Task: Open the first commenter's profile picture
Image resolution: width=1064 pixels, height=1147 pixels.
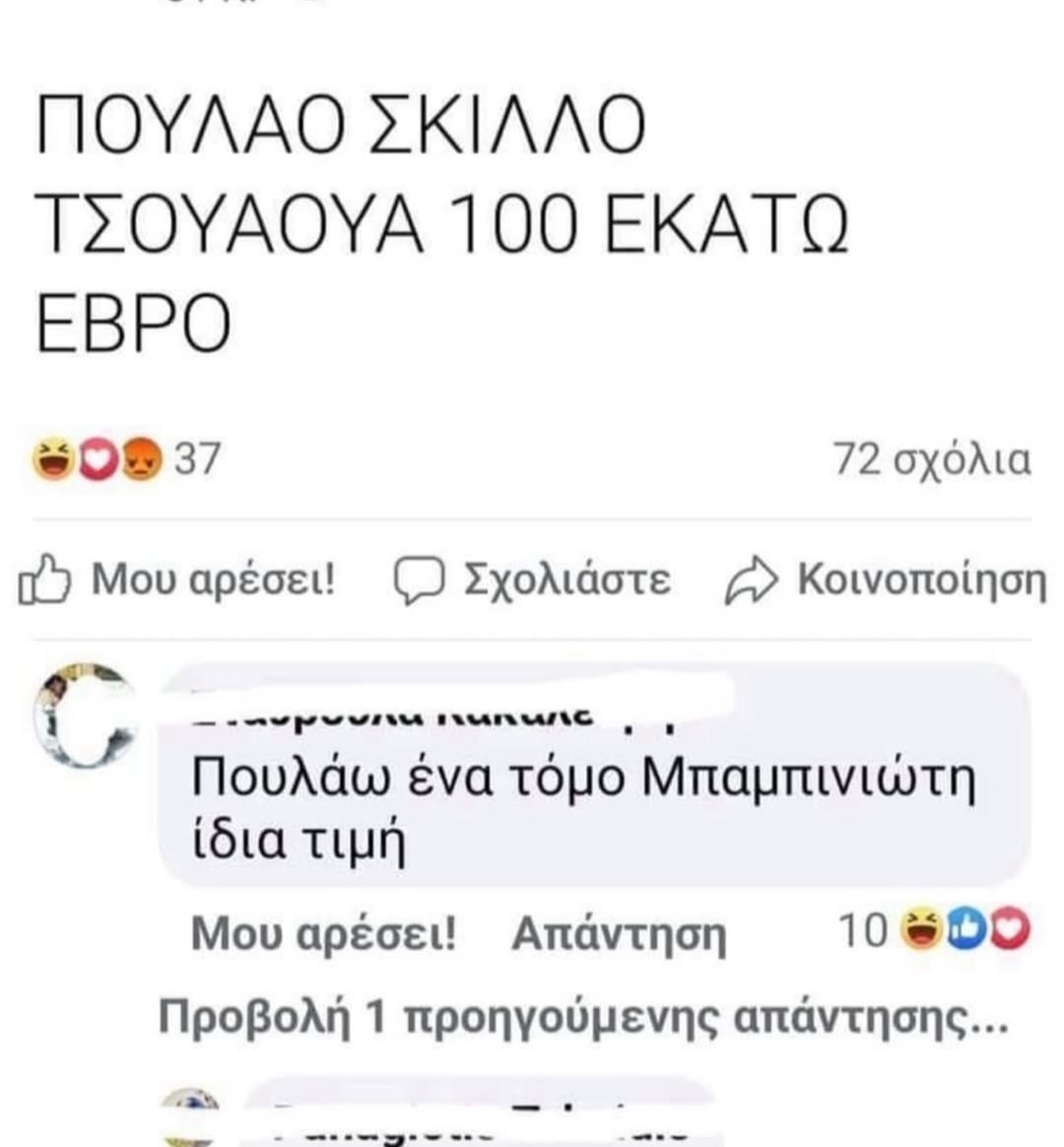Action: tap(85, 714)
